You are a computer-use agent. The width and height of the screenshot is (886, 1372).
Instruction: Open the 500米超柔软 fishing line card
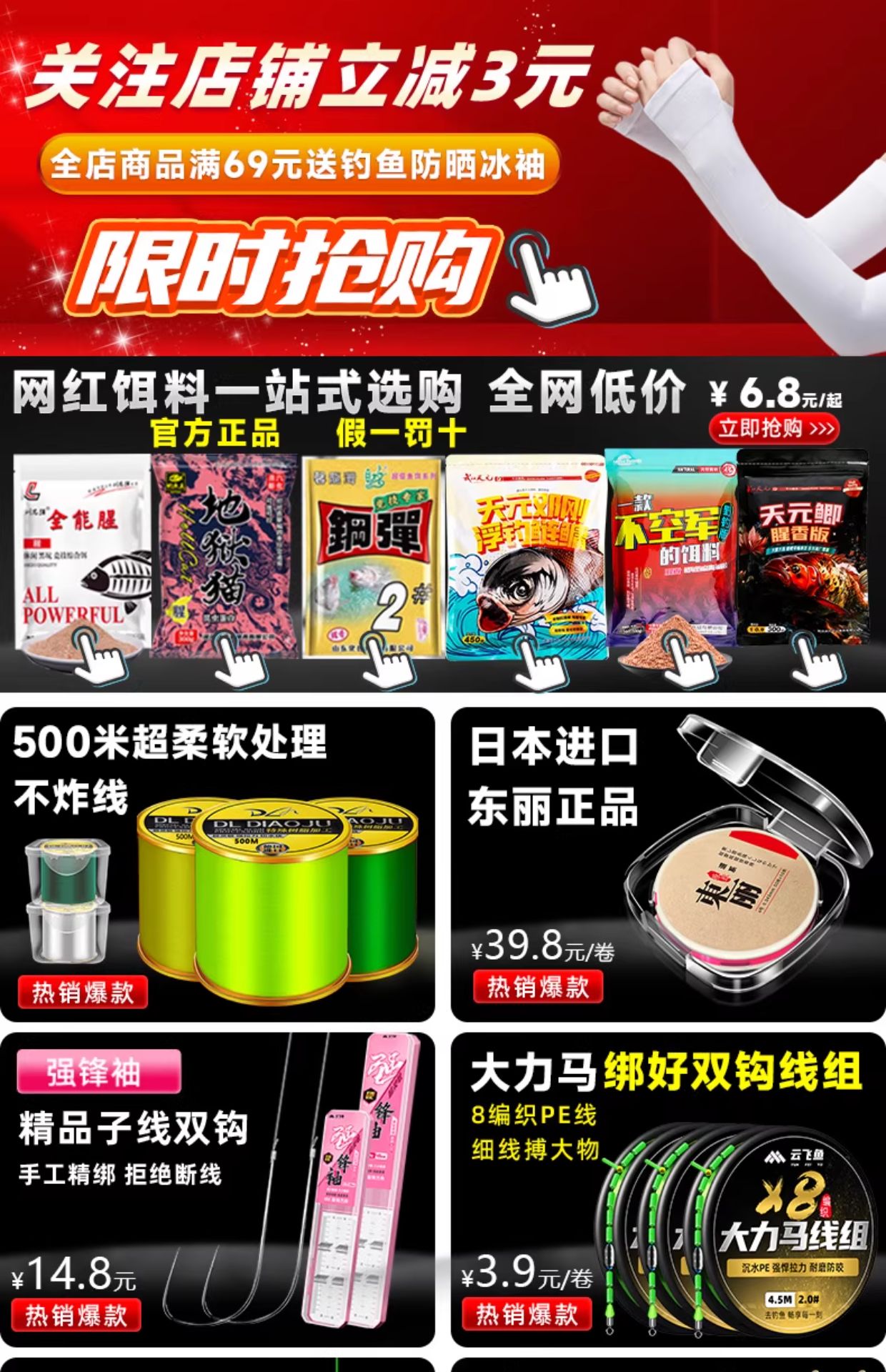pyautogui.click(x=217, y=865)
